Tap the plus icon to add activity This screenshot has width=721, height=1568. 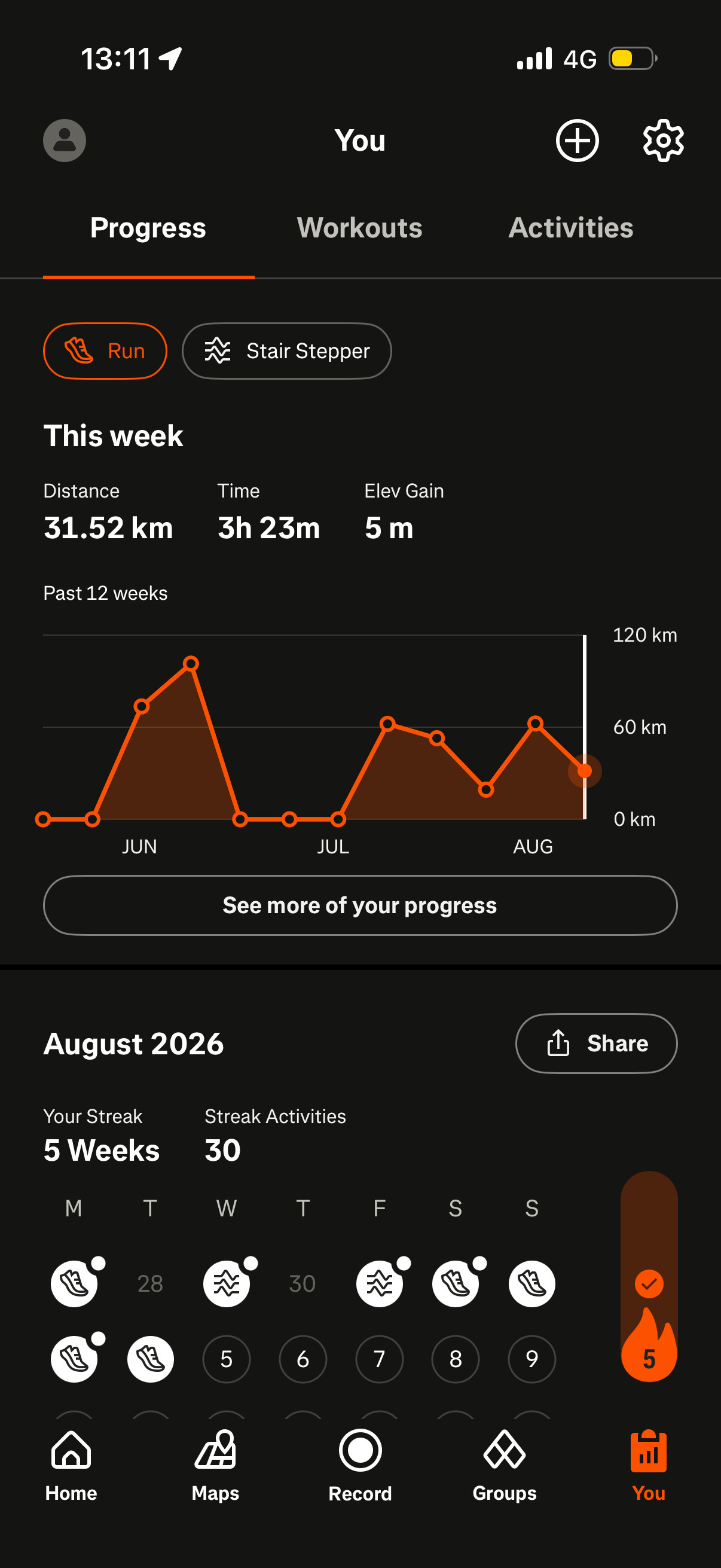pos(577,141)
